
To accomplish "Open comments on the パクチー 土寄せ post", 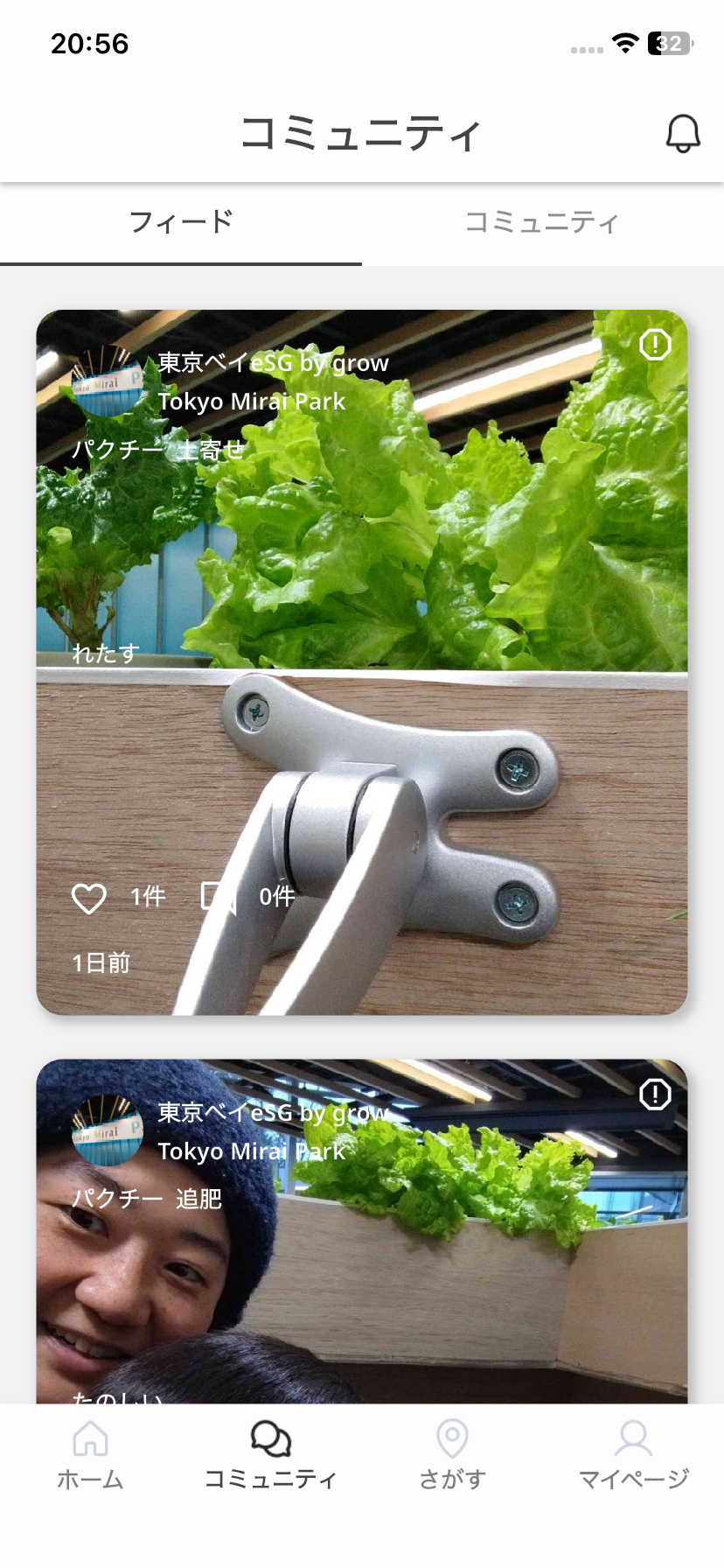I will click(219, 898).
